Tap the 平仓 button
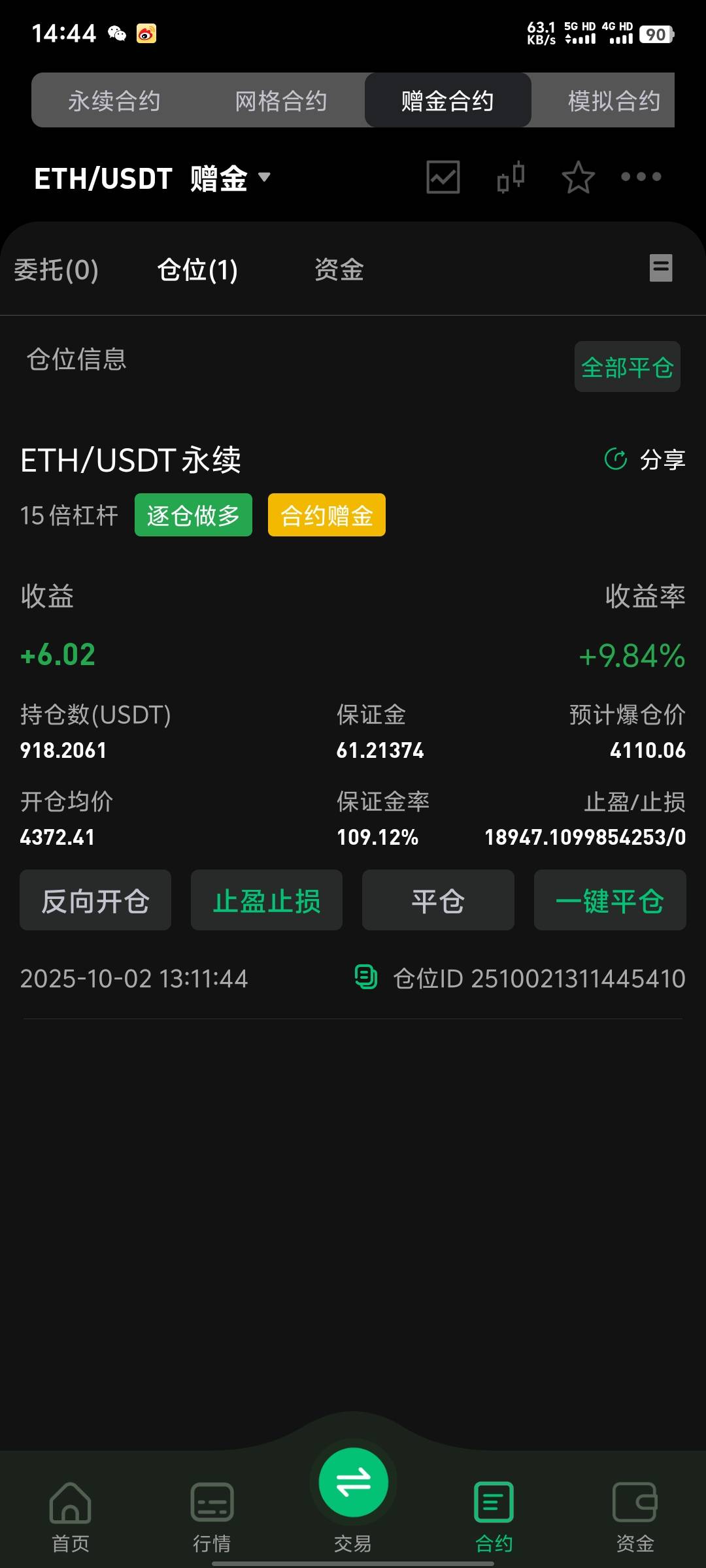Image resolution: width=706 pixels, height=1568 pixels. pos(438,900)
